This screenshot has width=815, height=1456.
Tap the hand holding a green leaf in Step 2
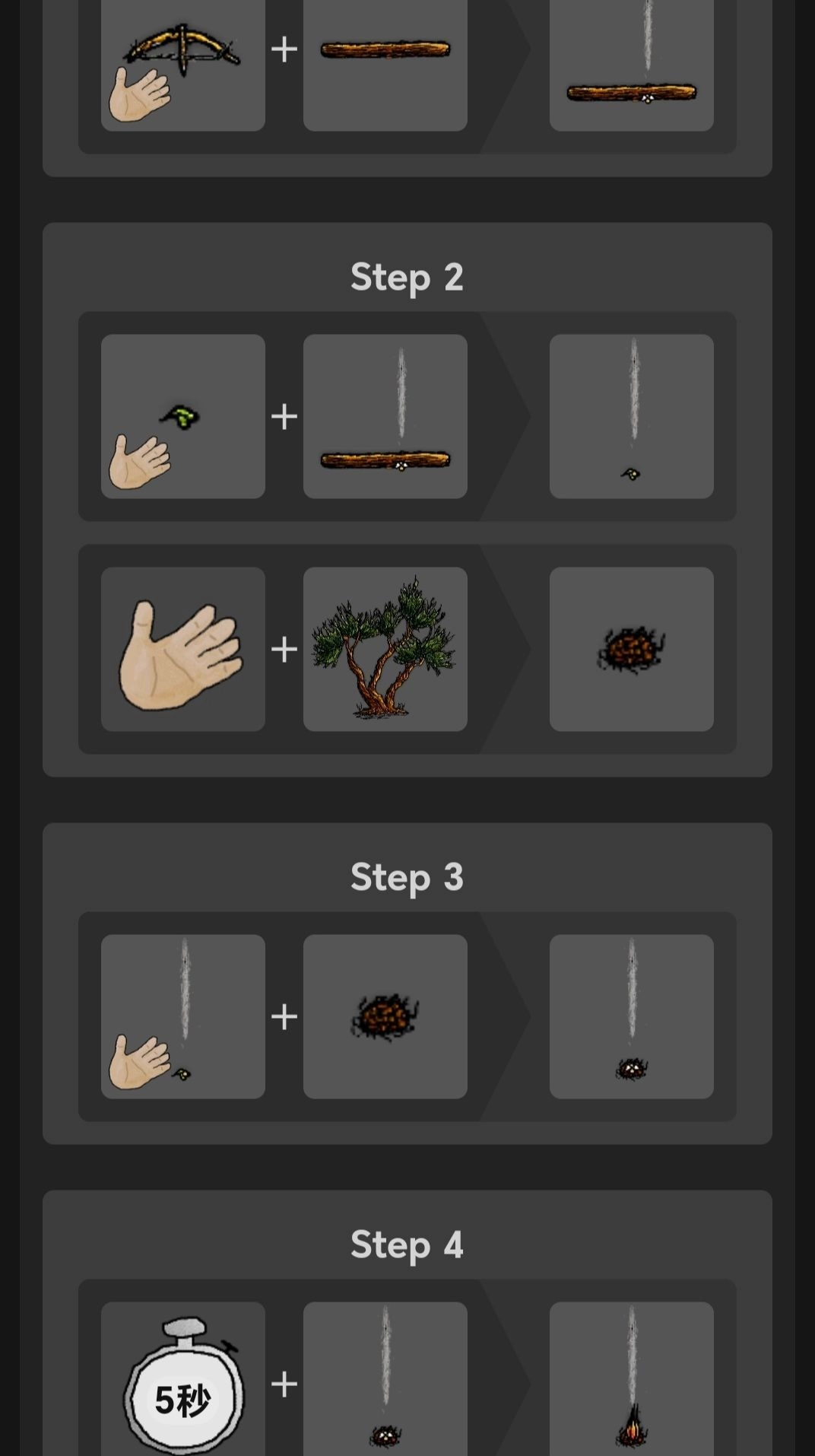coord(182,416)
